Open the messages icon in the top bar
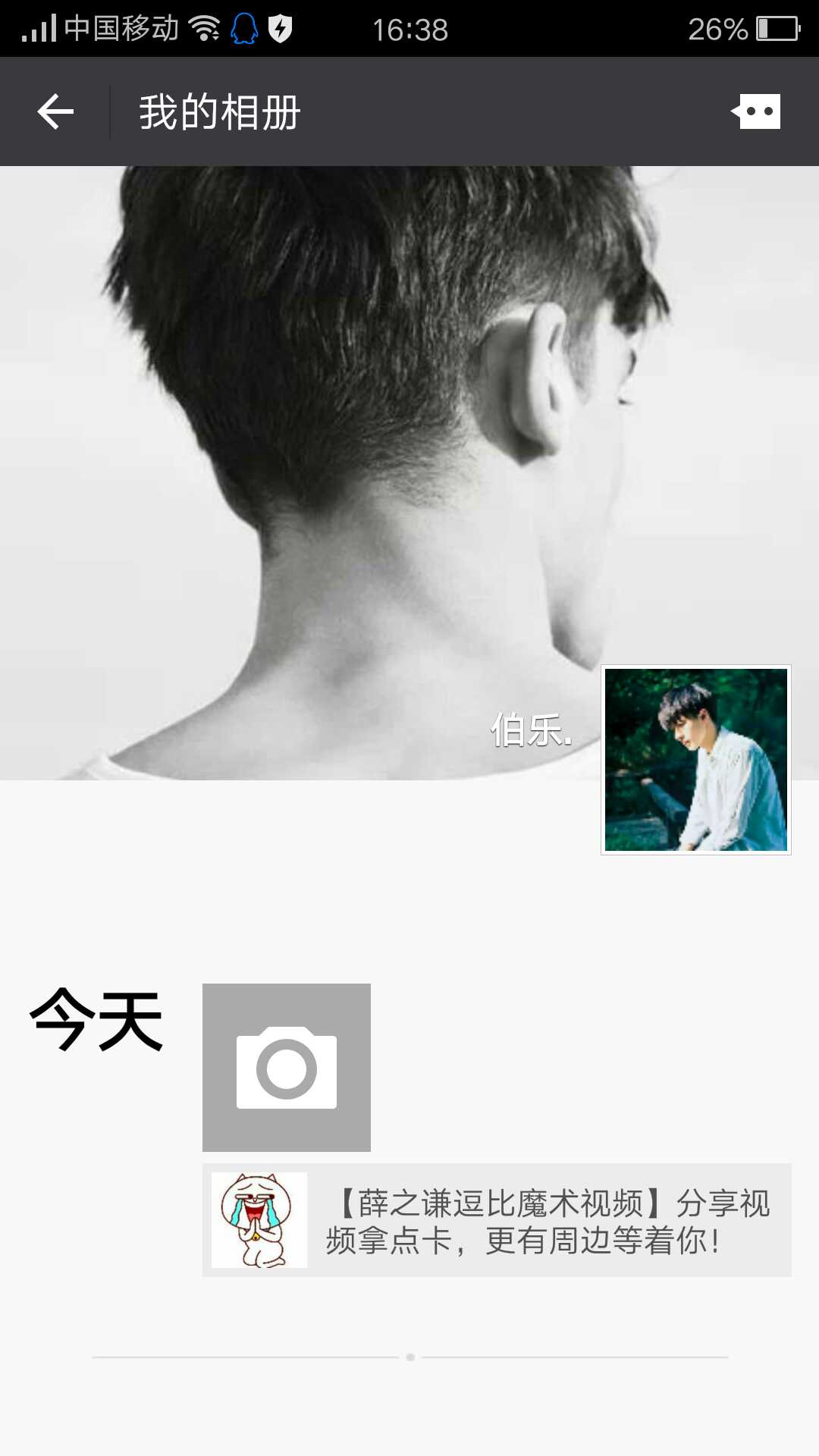The height and width of the screenshot is (1456, 819). pos(756,112)
